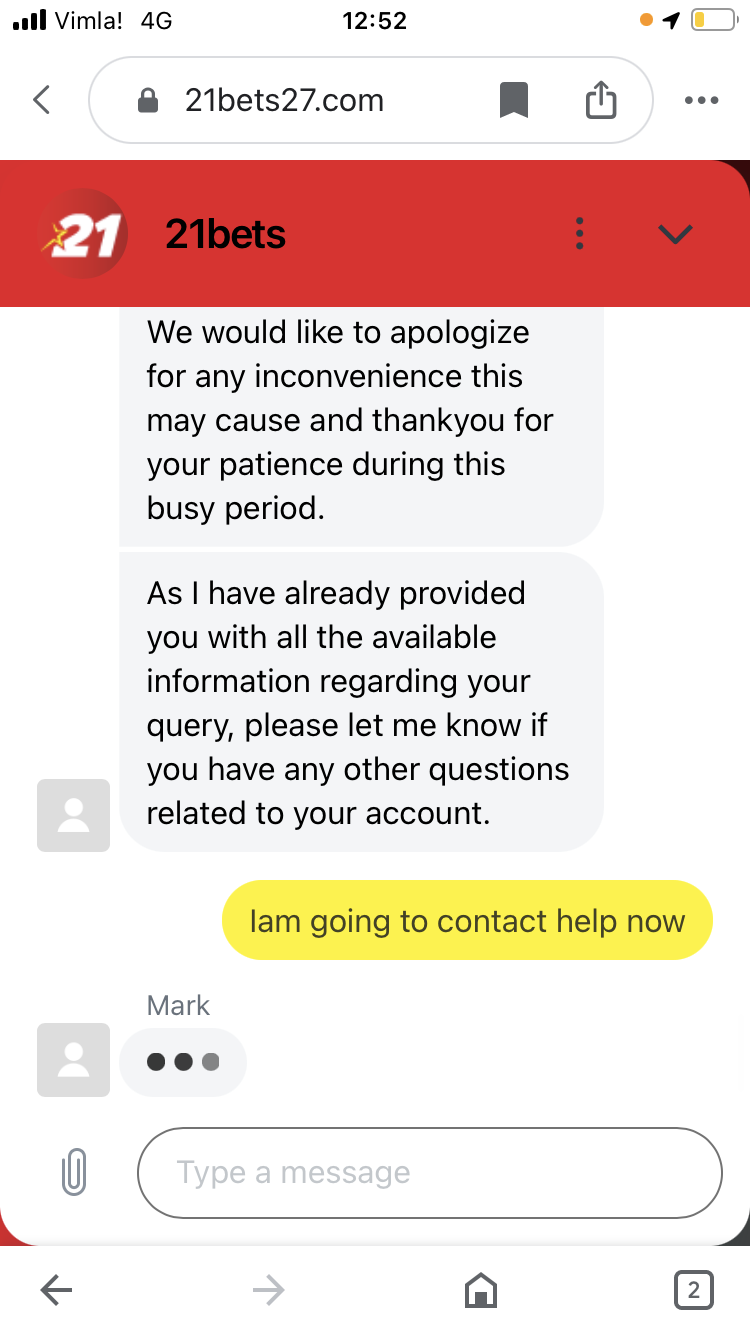Tap the browser back chevron beside address bar
The width and height of the screenshot is (750, 1334).
tap(41, 100)
